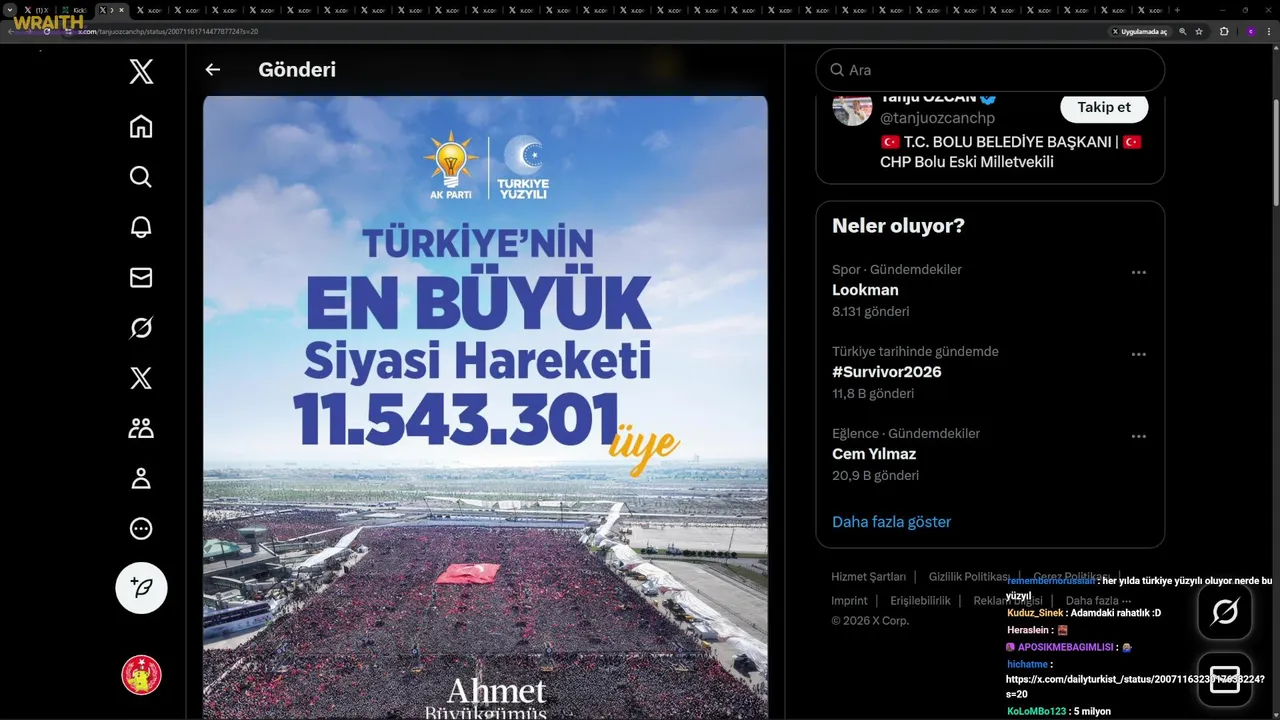Open Grok from the sidebar

point(141,328)
